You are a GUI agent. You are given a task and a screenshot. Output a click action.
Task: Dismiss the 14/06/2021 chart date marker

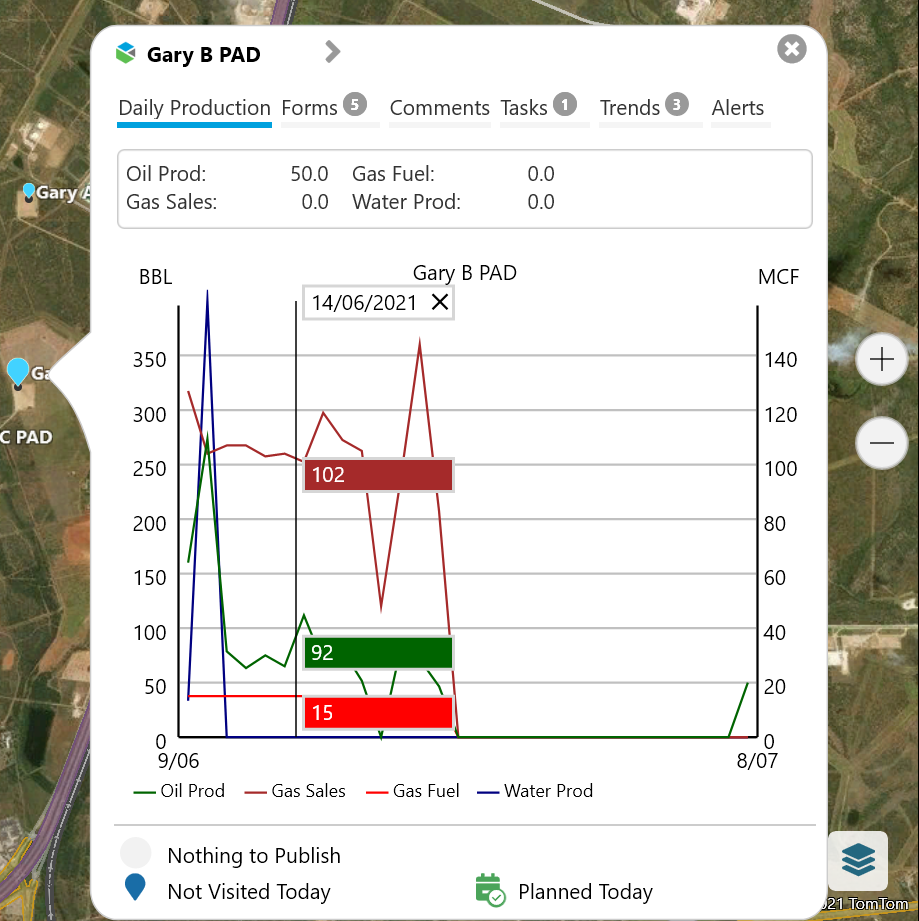click(x=439, y=303)
